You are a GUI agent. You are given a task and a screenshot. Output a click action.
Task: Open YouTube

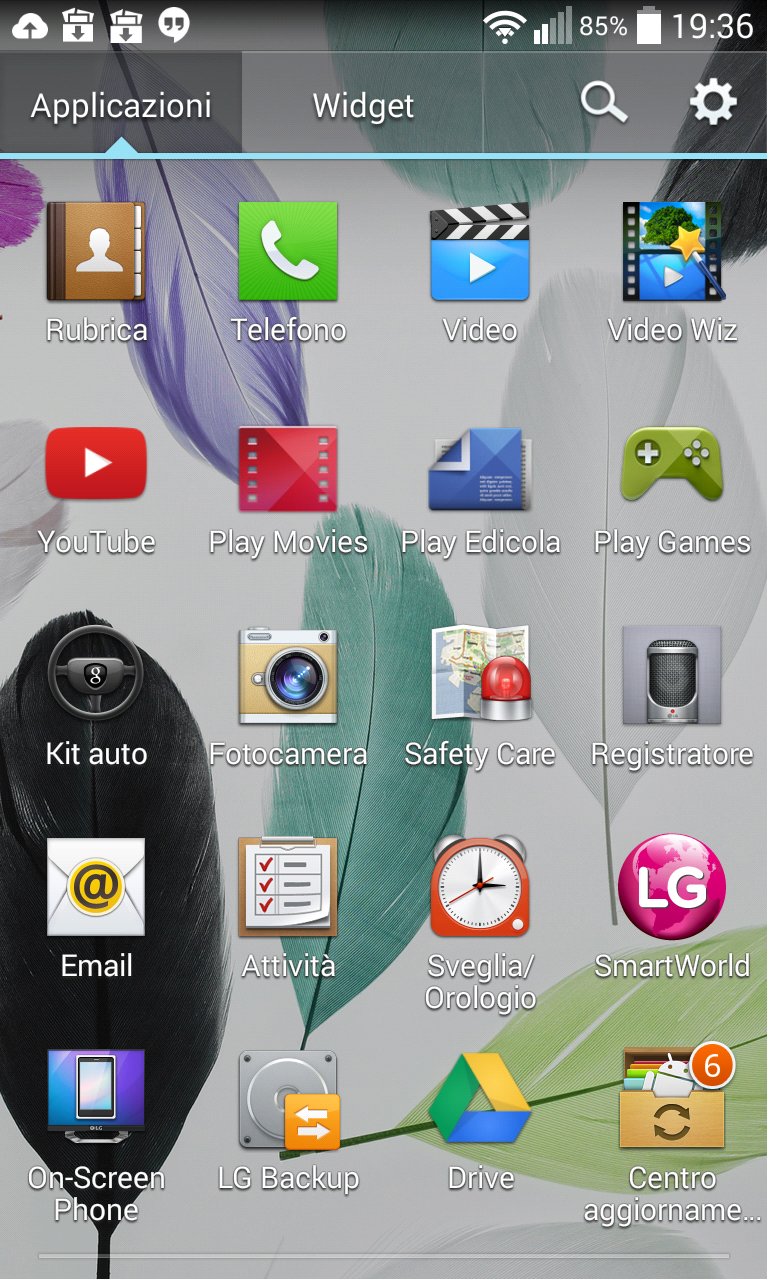(96, 464)
